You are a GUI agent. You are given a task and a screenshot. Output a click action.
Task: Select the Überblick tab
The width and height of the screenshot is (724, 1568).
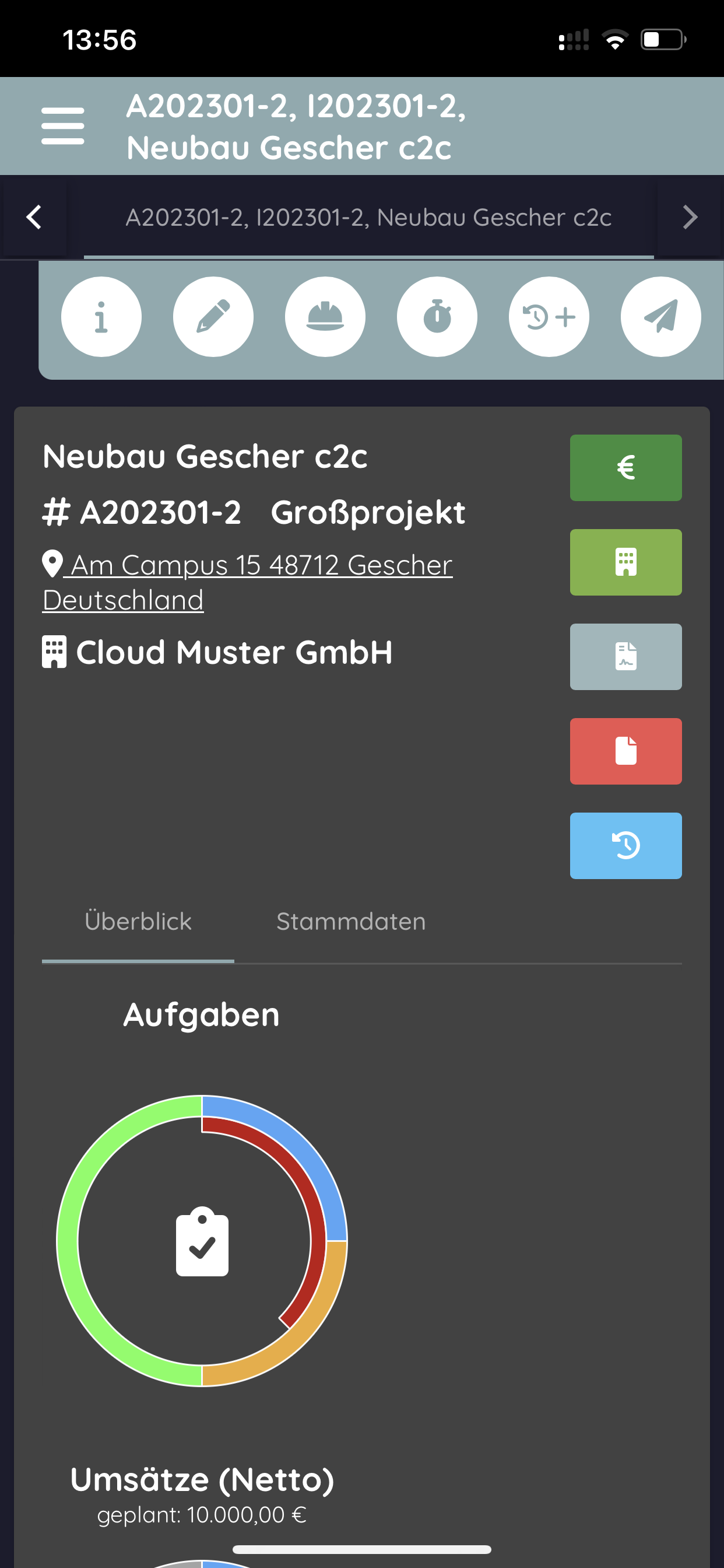point(138,921)
